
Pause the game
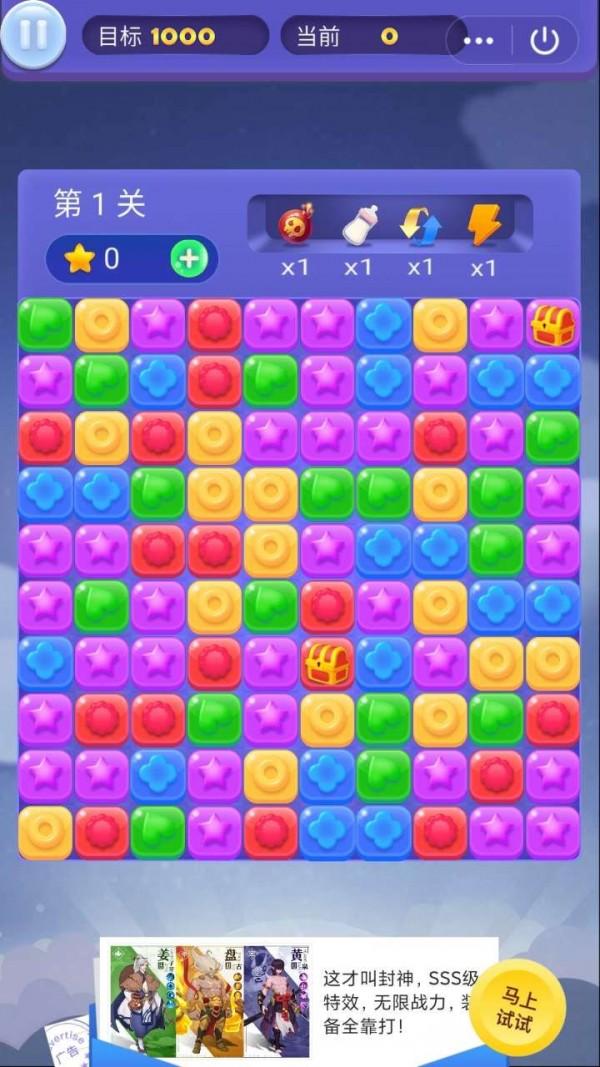[x=33, y=34]
